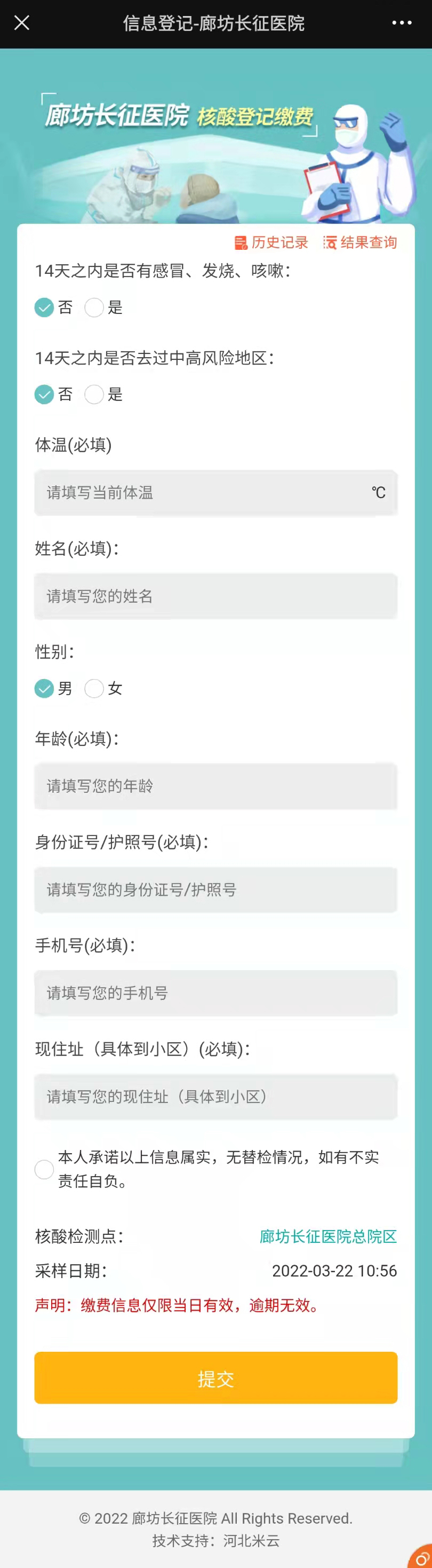Image resolution: width=432 pixels, height=1568 pixels.
Task: Select 是 for visited high-risk area question
Action: (x=94, y=395)
